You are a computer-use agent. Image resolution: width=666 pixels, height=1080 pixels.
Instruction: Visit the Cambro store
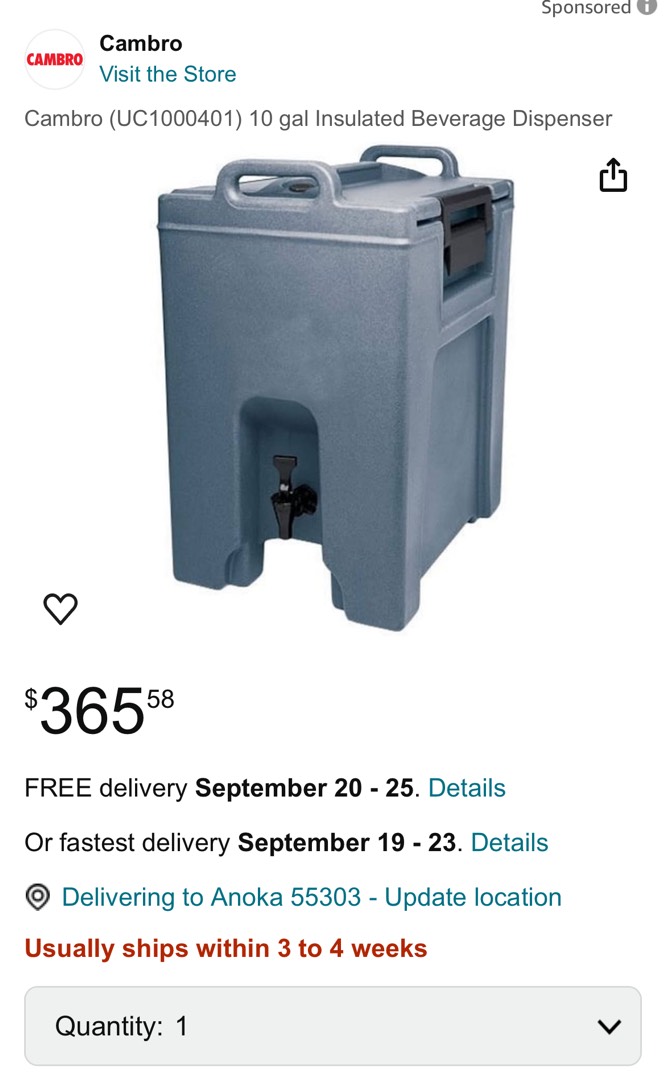pyautogui.click(x=167, y=74)
